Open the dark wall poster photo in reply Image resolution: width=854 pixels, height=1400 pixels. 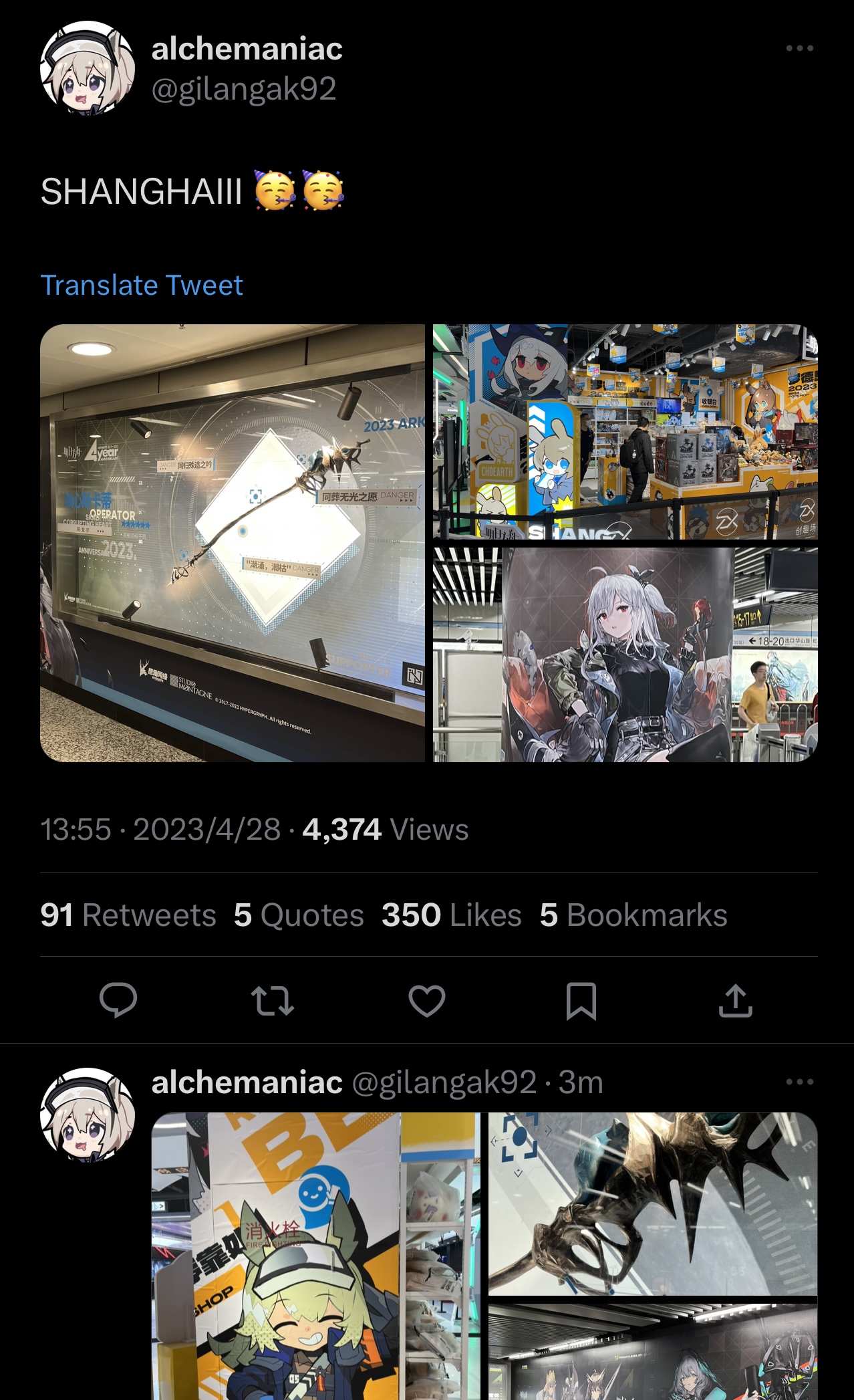click(653, 1352)
